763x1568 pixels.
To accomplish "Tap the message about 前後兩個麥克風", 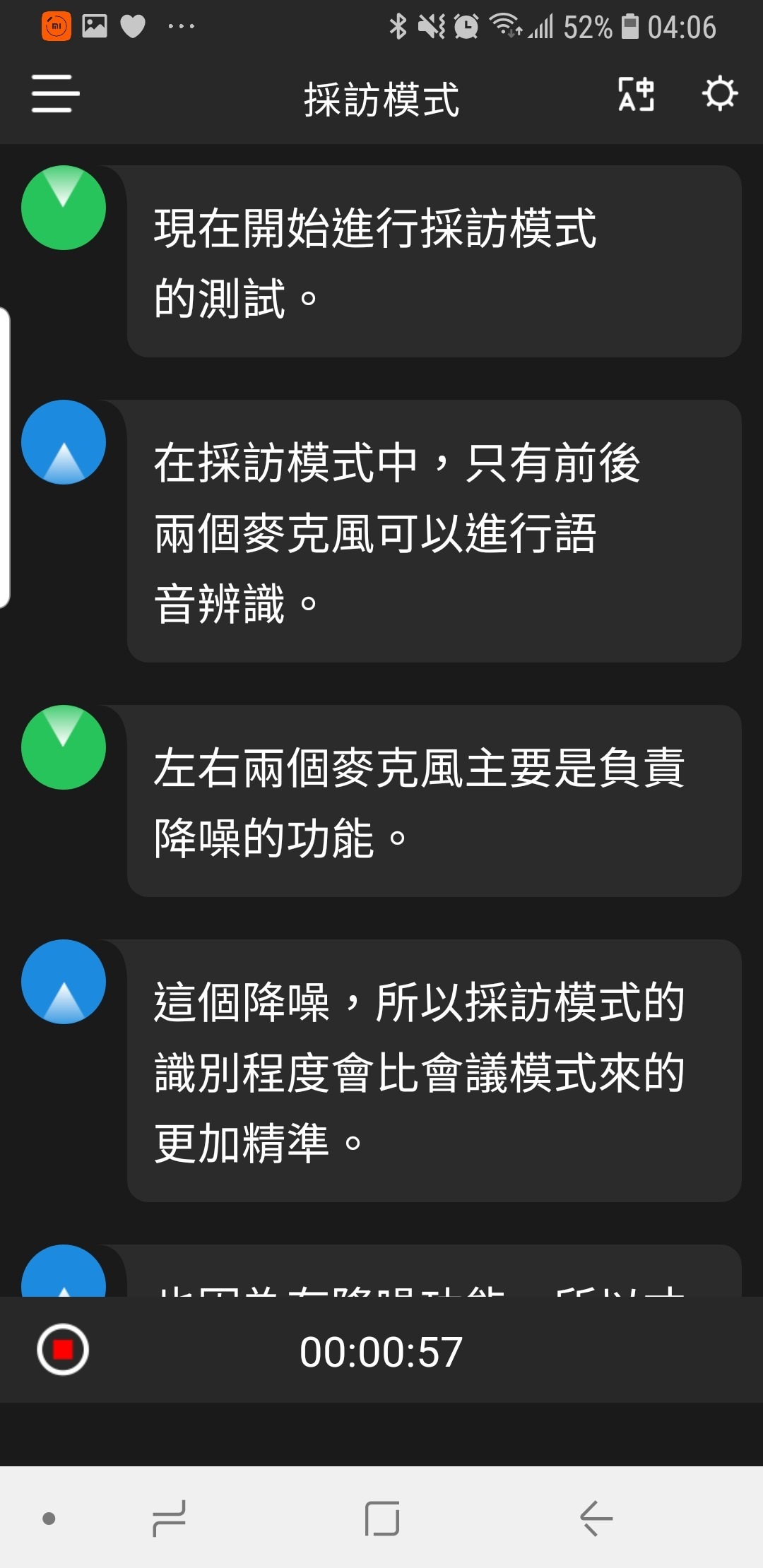I will point(434,531).
